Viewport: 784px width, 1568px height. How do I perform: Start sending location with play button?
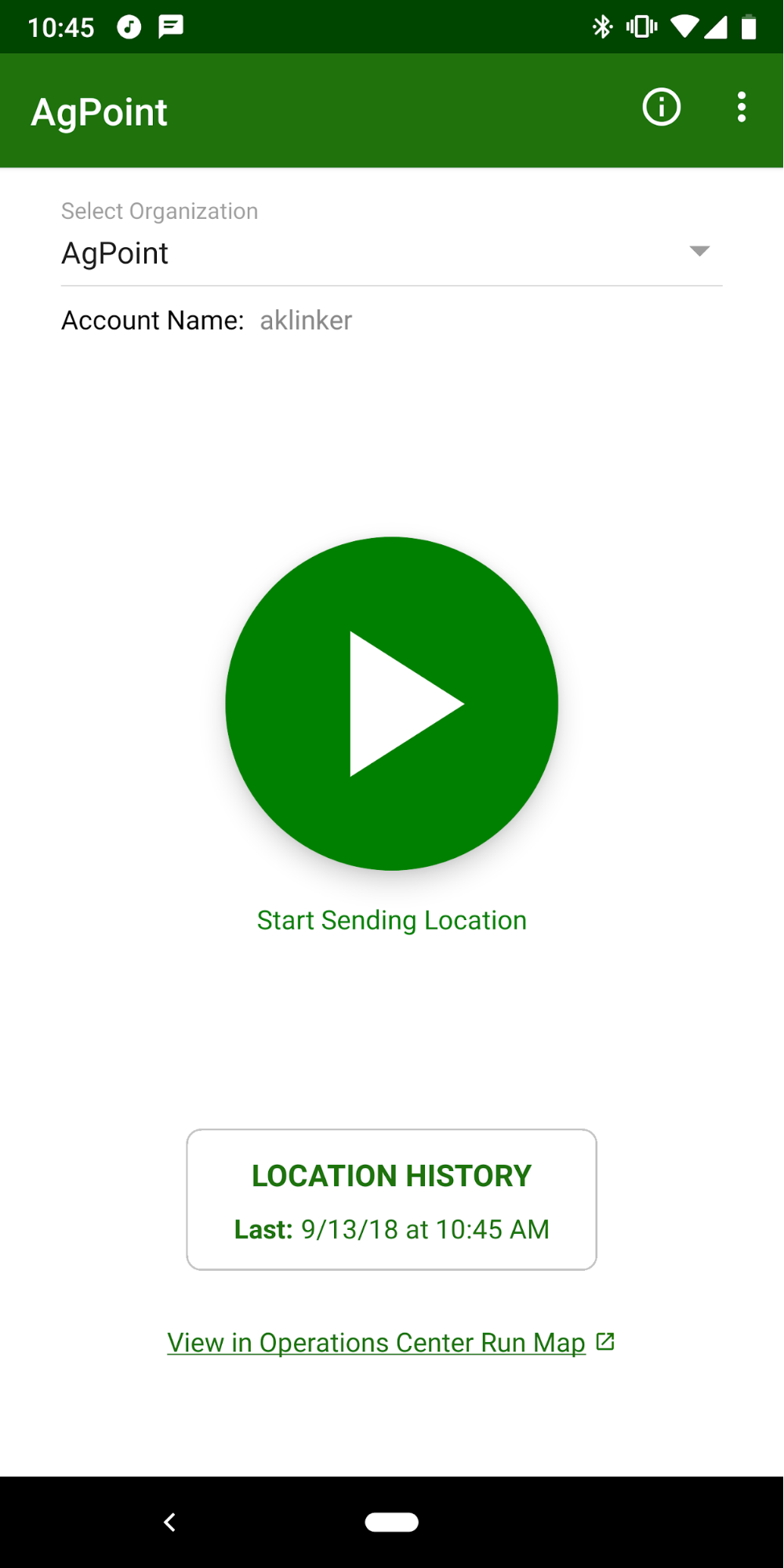pyautogui.click(x=392, y=704)
